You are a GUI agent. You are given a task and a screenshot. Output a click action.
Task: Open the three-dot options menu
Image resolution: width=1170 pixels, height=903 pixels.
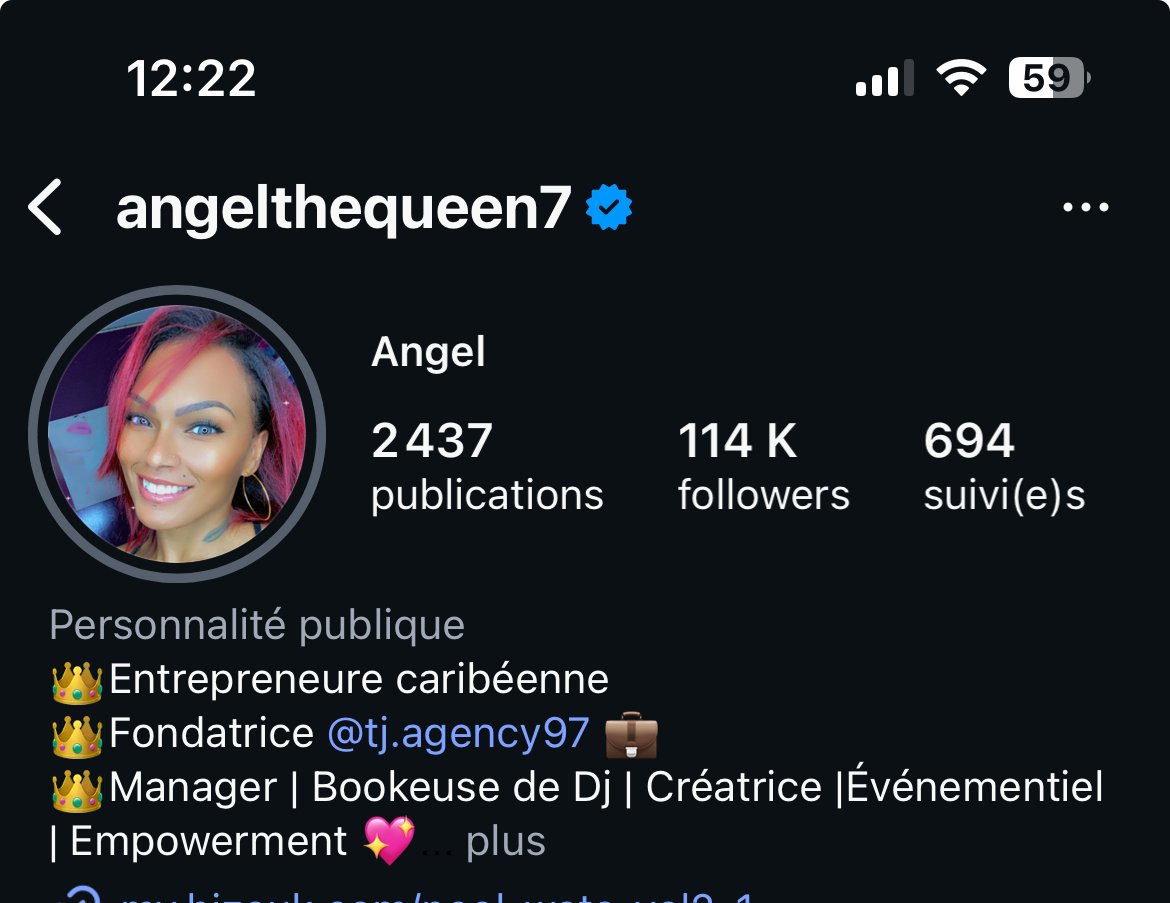(1085, 208)
